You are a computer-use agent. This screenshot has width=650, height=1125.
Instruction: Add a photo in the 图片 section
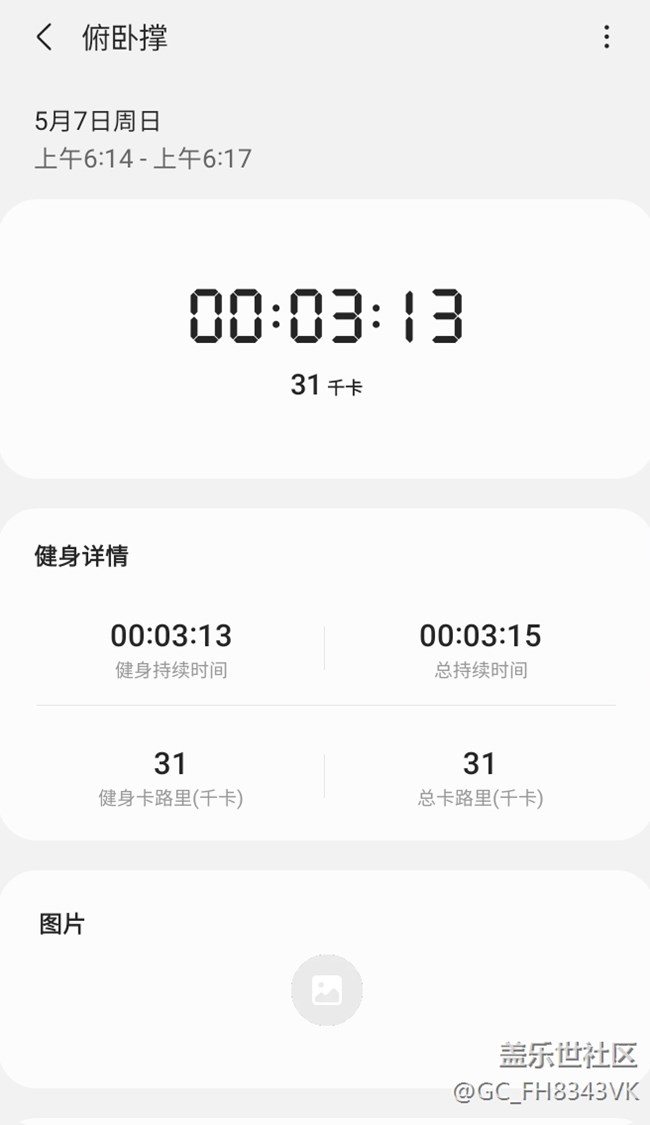pyautogui.click(x=327, y=990)
